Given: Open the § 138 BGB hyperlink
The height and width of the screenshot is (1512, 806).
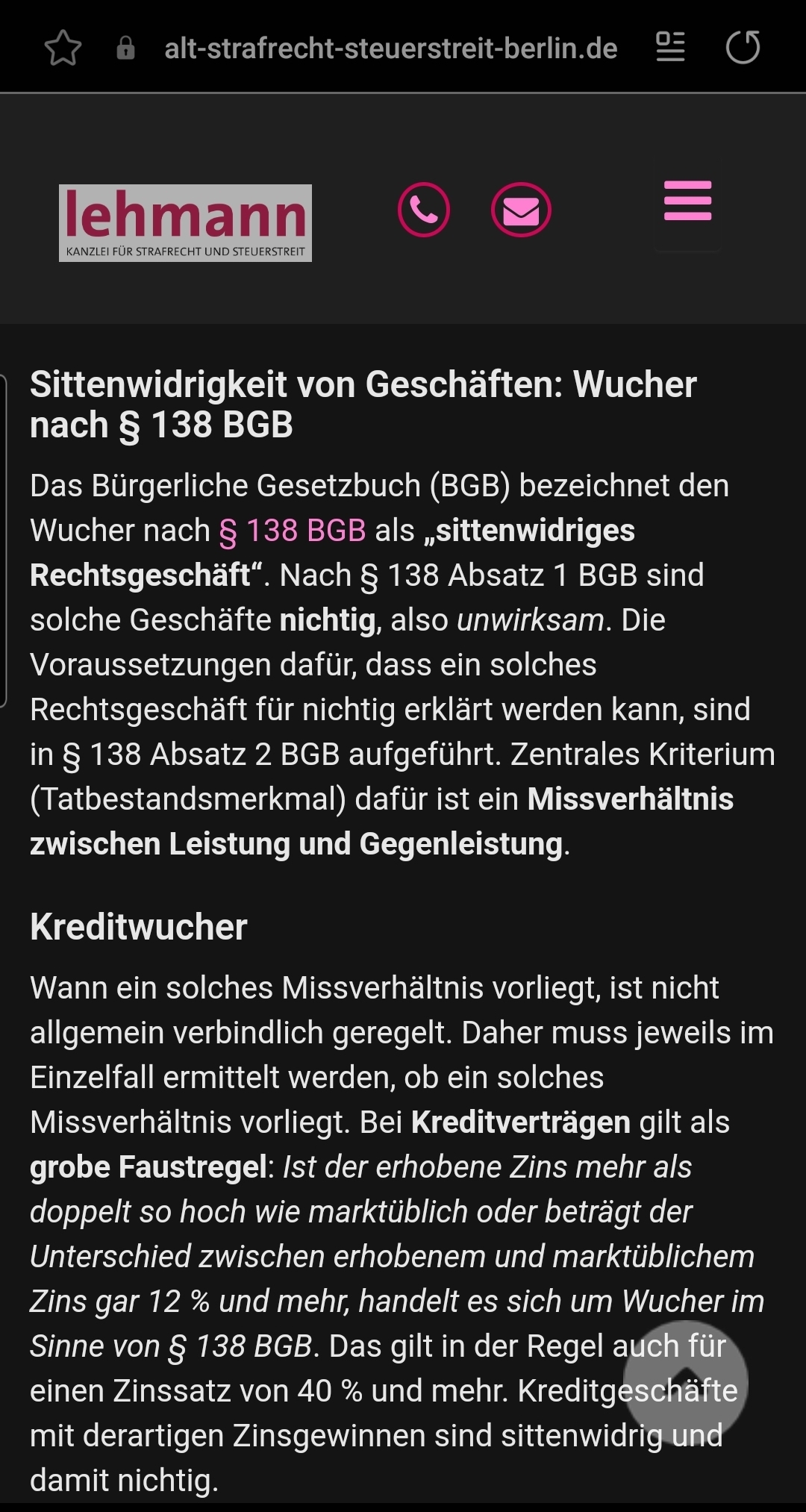Looking at the screenshot, I should 291,531.
